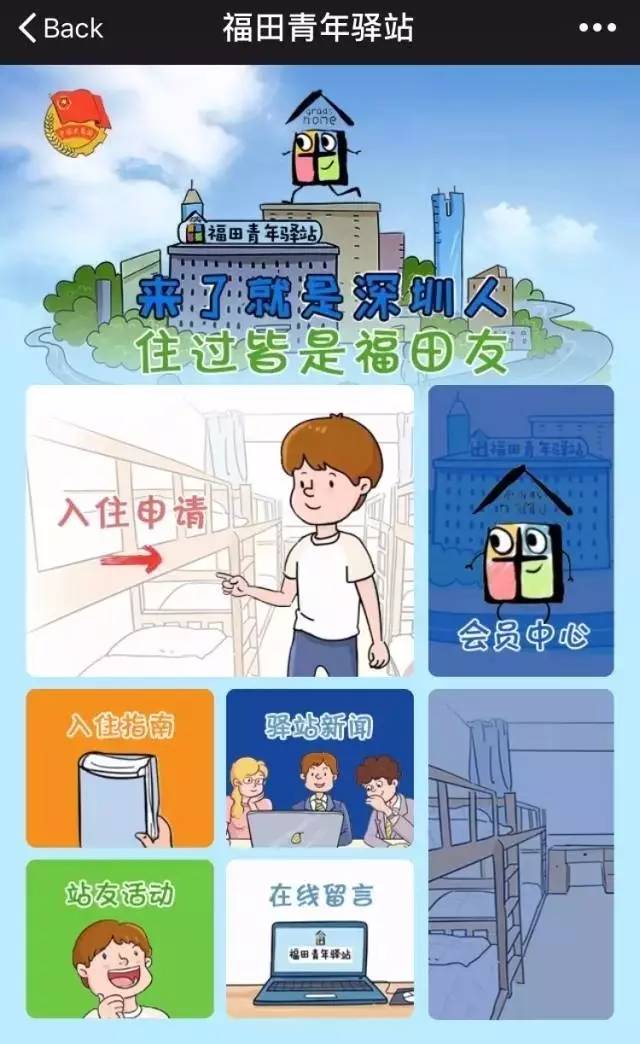Open the 入住申请 check-in application tile

point(220,531)
